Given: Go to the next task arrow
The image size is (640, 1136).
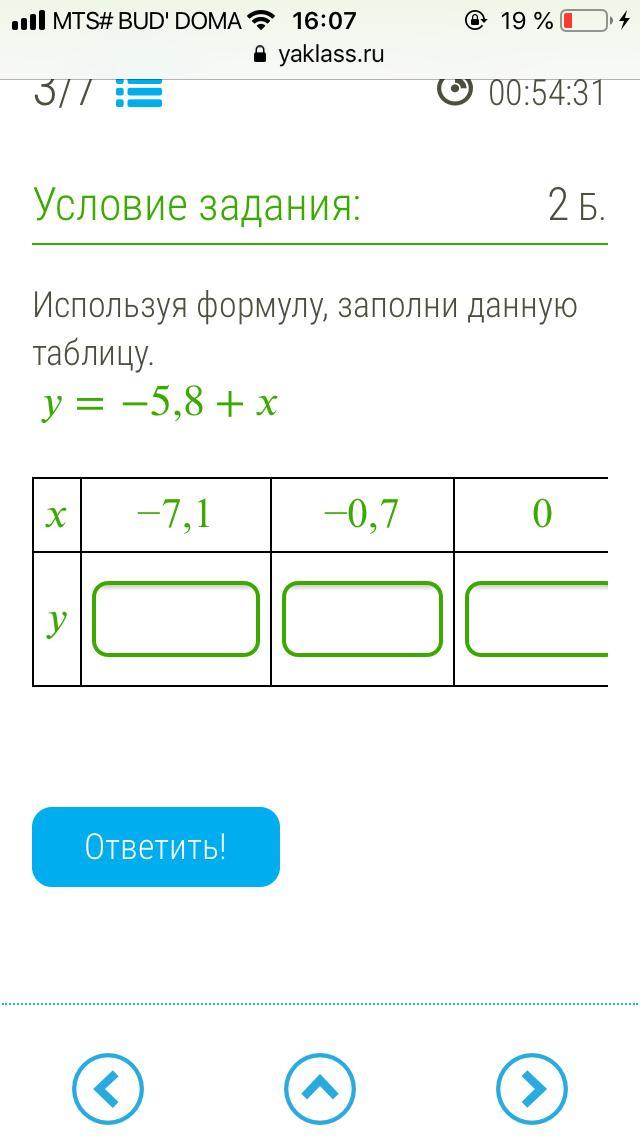Looking at the screenshot, I should pyautogui.click(x=532, y=1089).
